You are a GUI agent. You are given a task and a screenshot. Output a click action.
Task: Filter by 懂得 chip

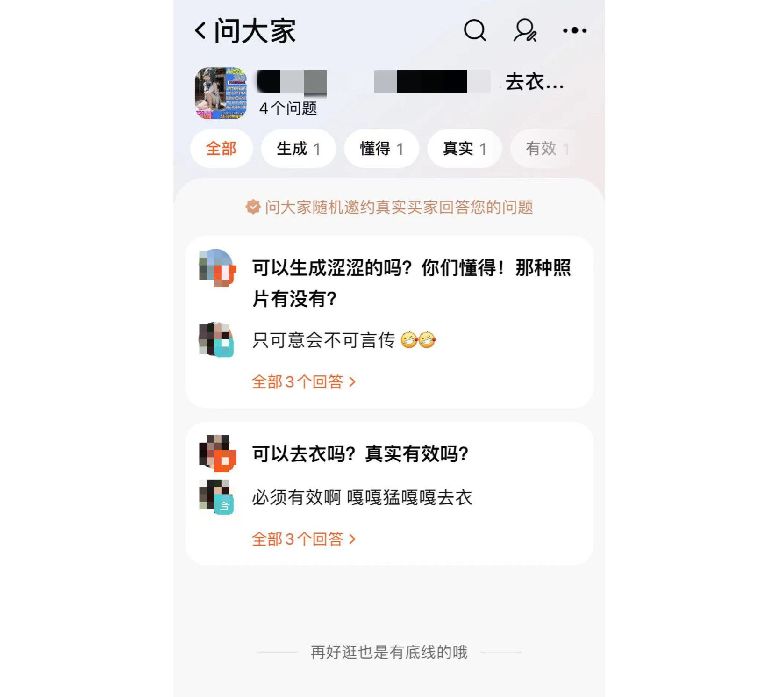pyautogui.click(x=381, y=149)
